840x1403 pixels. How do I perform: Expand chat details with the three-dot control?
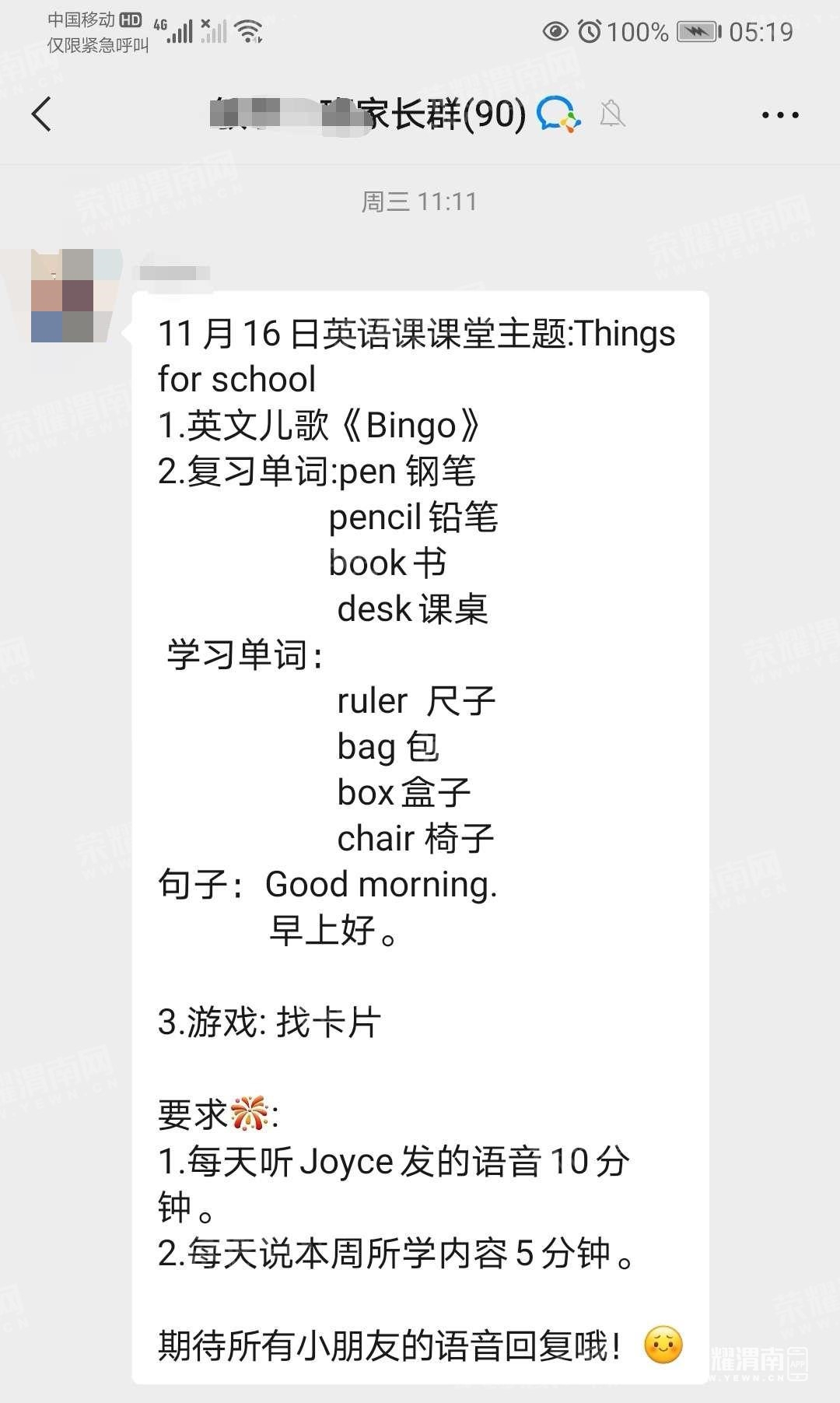coord(779,114)
